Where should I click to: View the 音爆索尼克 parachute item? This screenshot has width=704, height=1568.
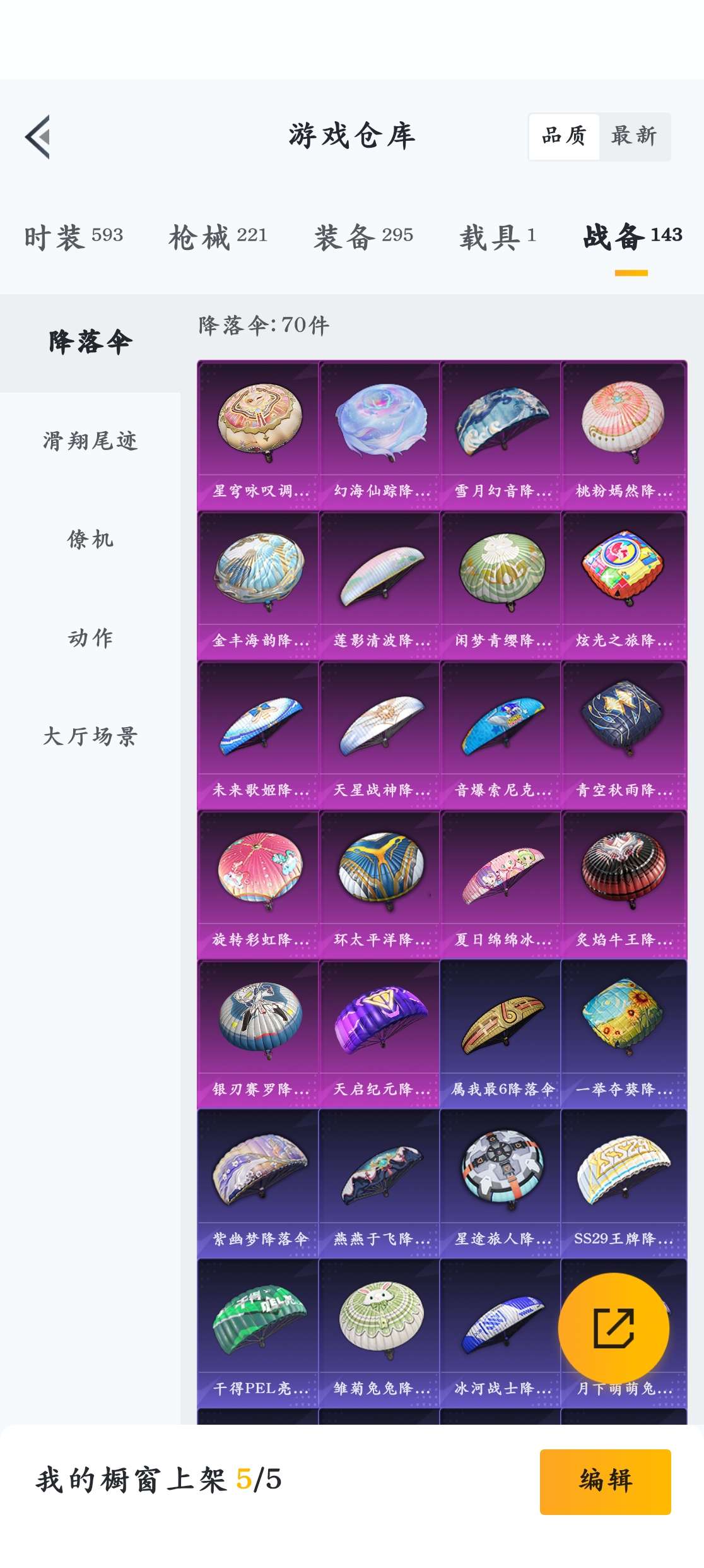coord(501,734)
